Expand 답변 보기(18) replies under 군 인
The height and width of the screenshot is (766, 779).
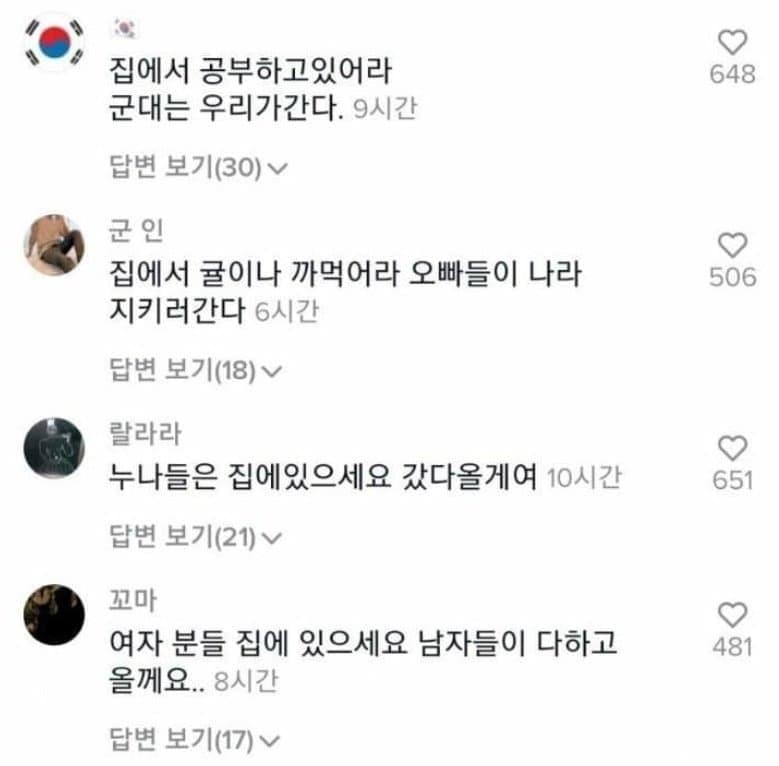click(x=196, y=371)
